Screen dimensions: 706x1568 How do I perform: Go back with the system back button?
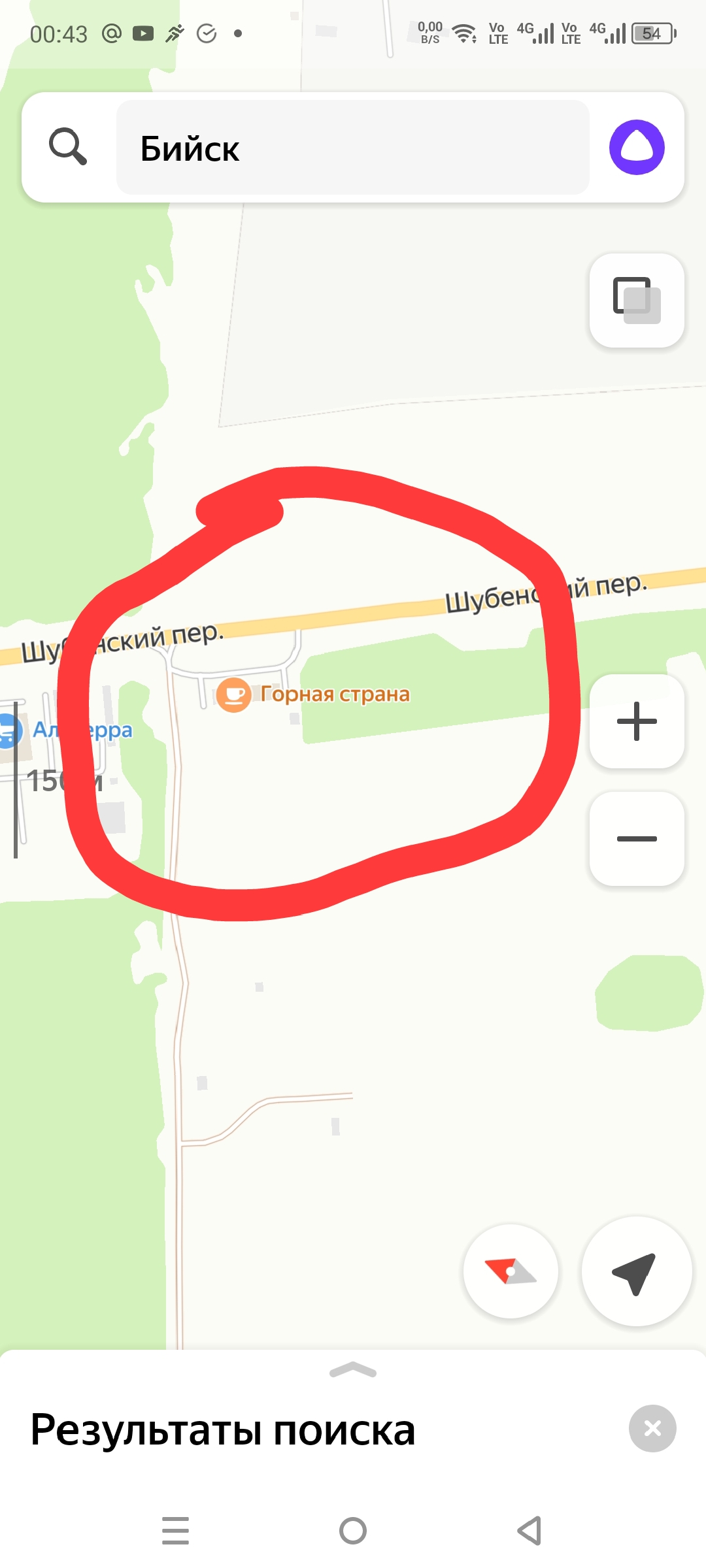[x=529, y=1531]
